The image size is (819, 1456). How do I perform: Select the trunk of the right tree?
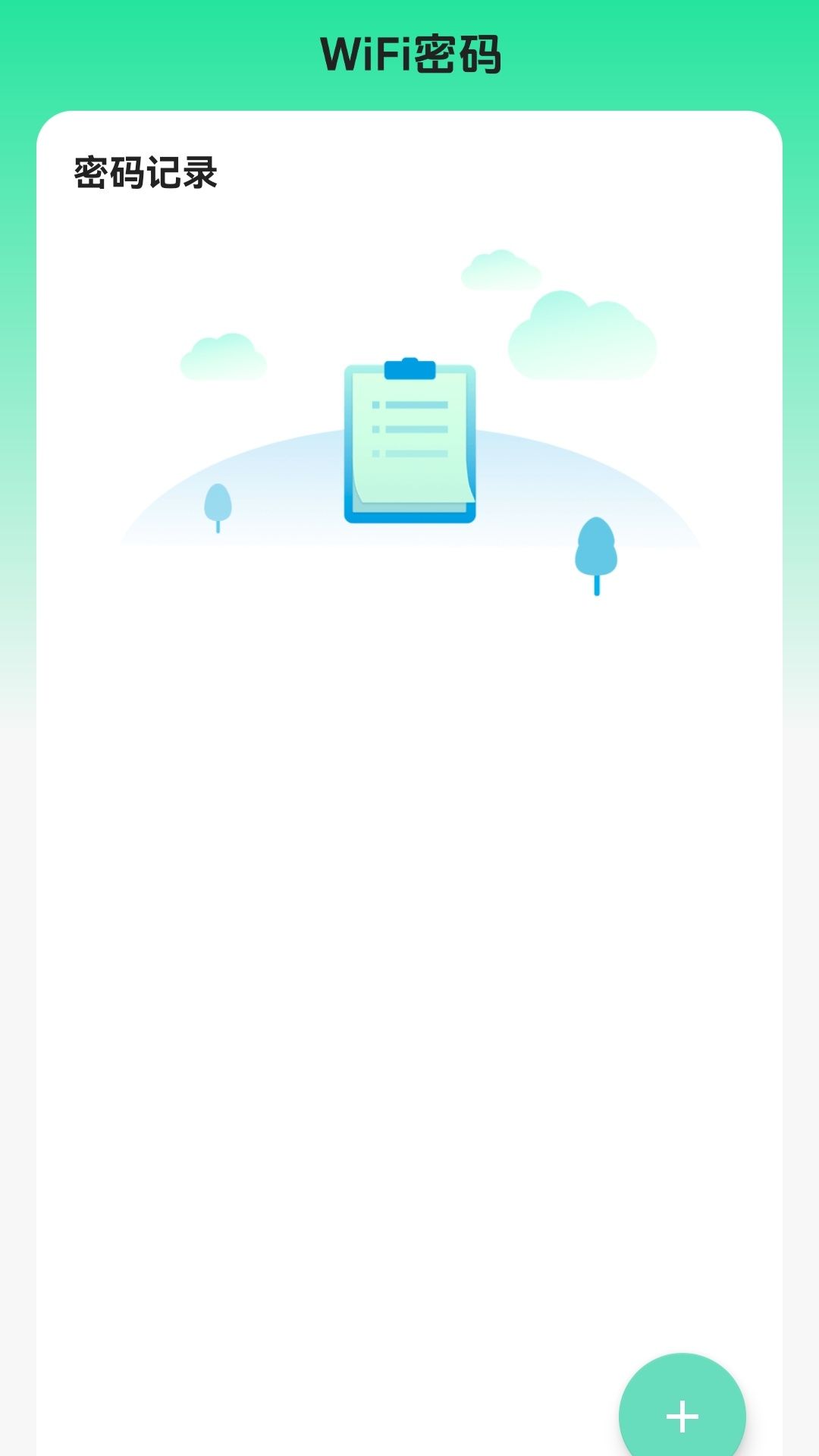[597, 584]
